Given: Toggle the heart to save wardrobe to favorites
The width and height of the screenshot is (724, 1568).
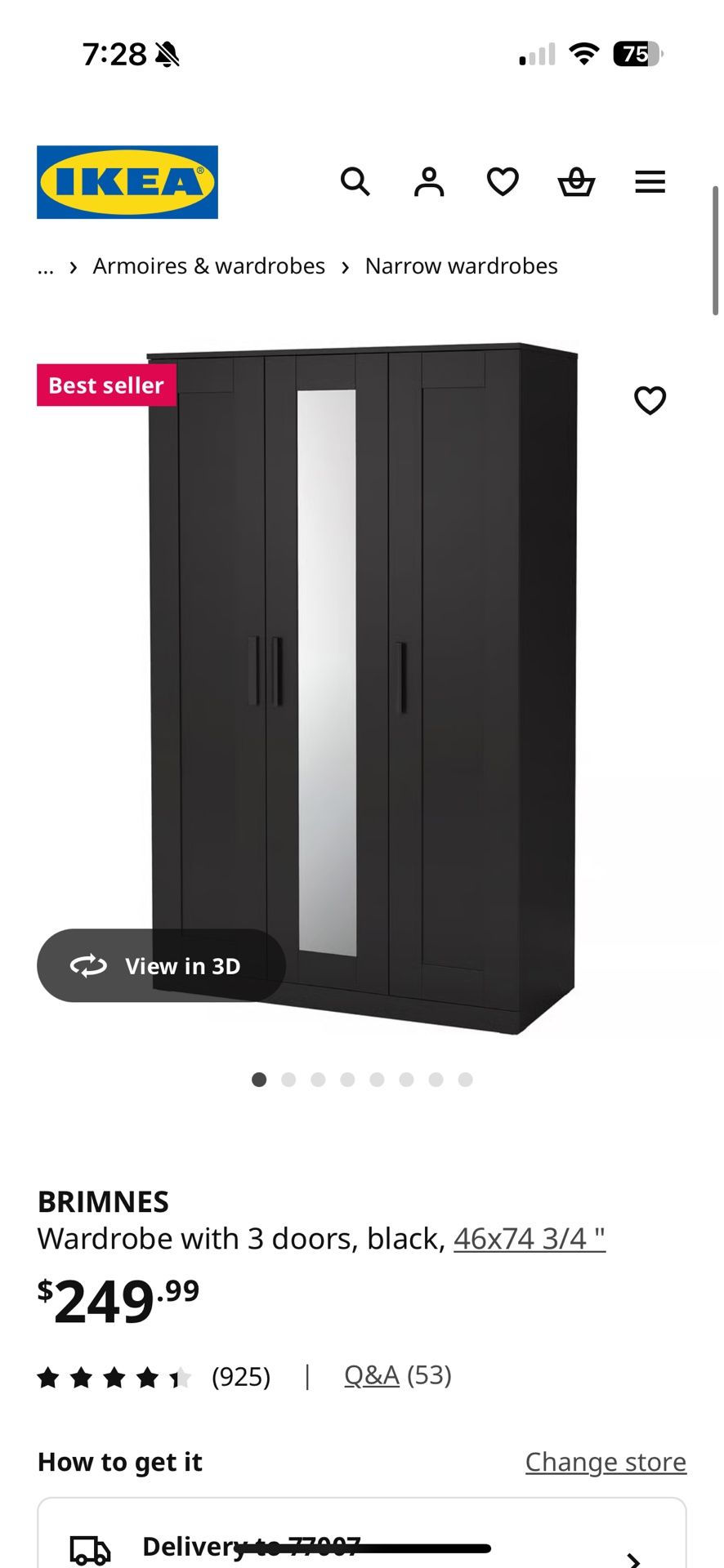Looking at the screenshot, I should 650,401.
